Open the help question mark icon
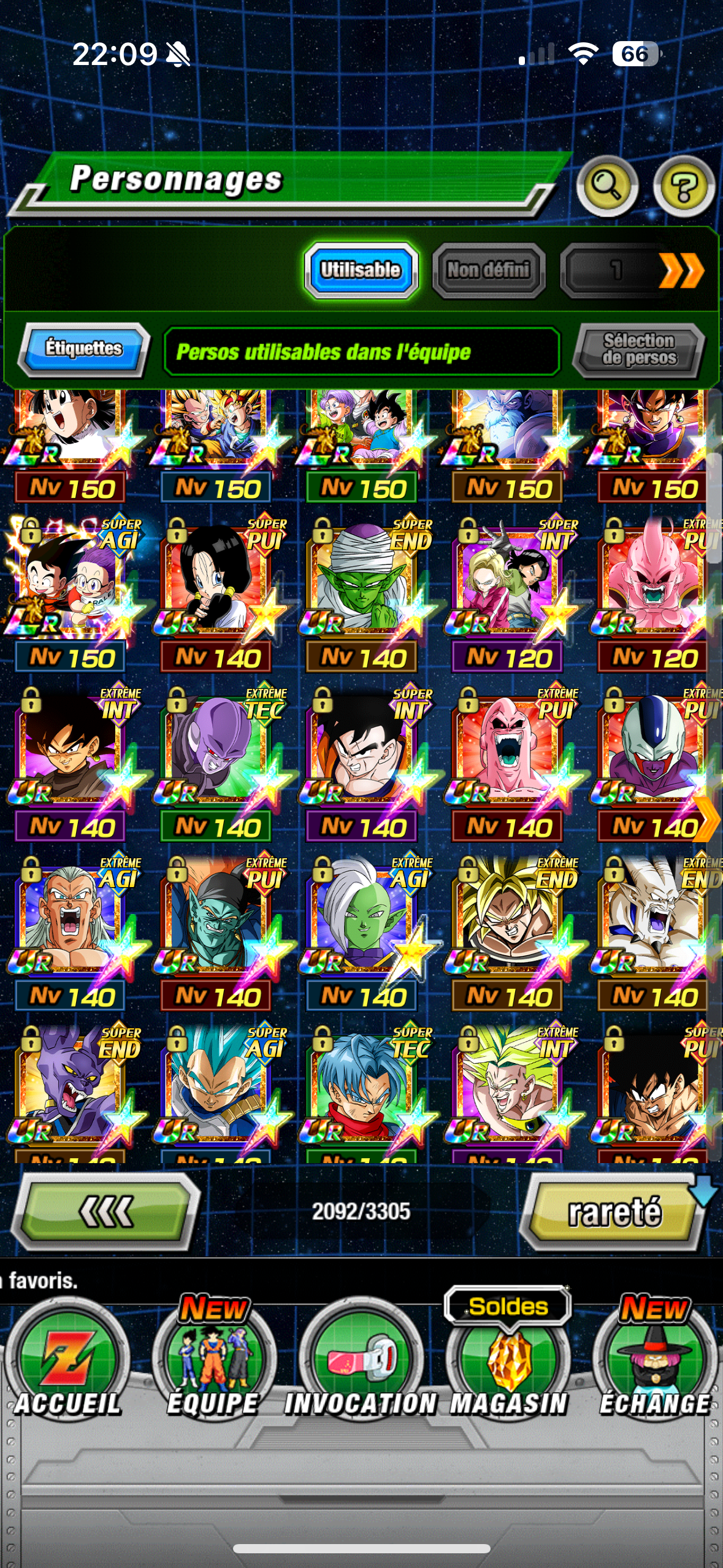The width and height of the screenshot is (723, 1568). 684,187
